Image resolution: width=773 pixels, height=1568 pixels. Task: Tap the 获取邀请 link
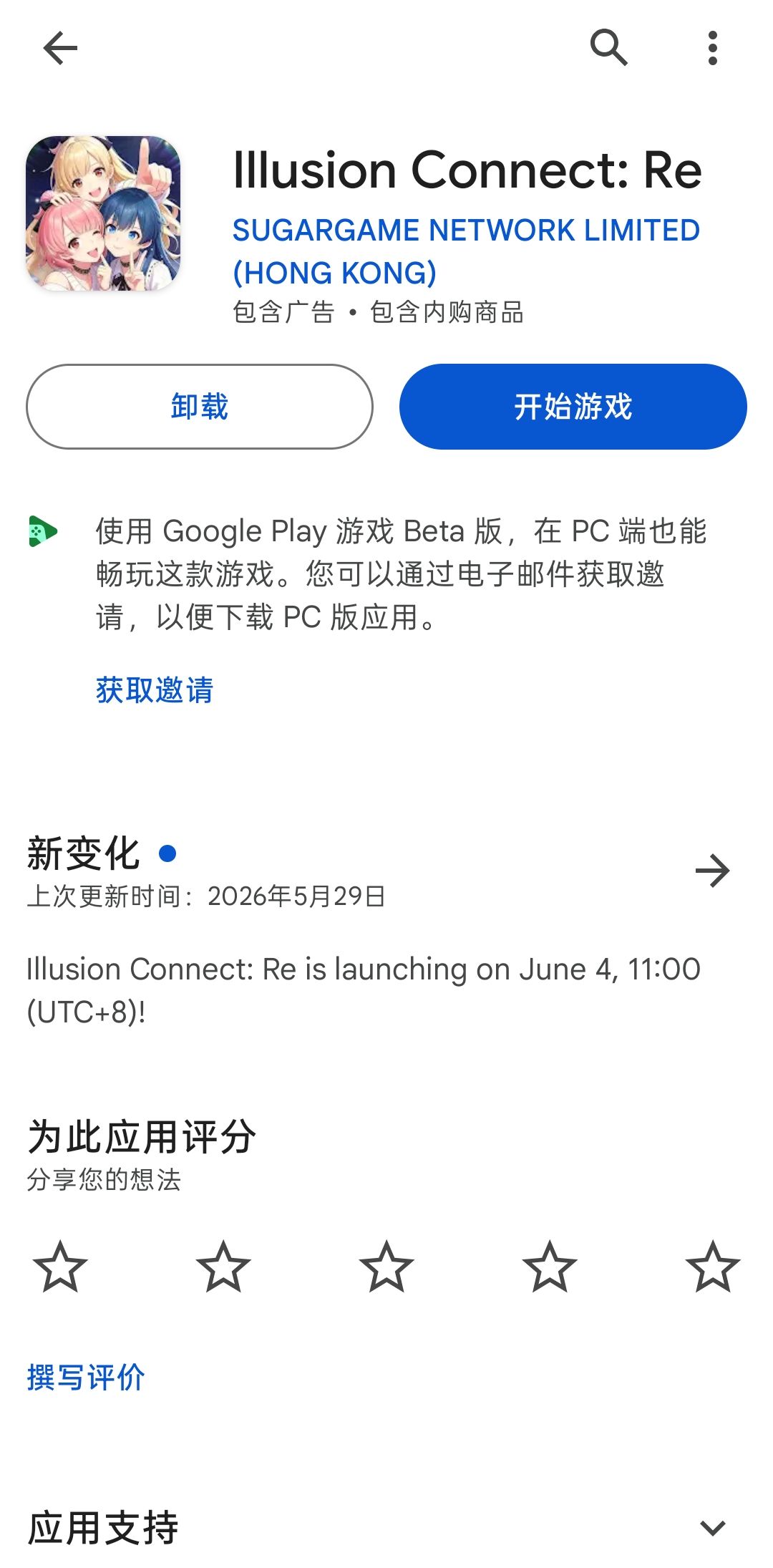pos(155,690)
